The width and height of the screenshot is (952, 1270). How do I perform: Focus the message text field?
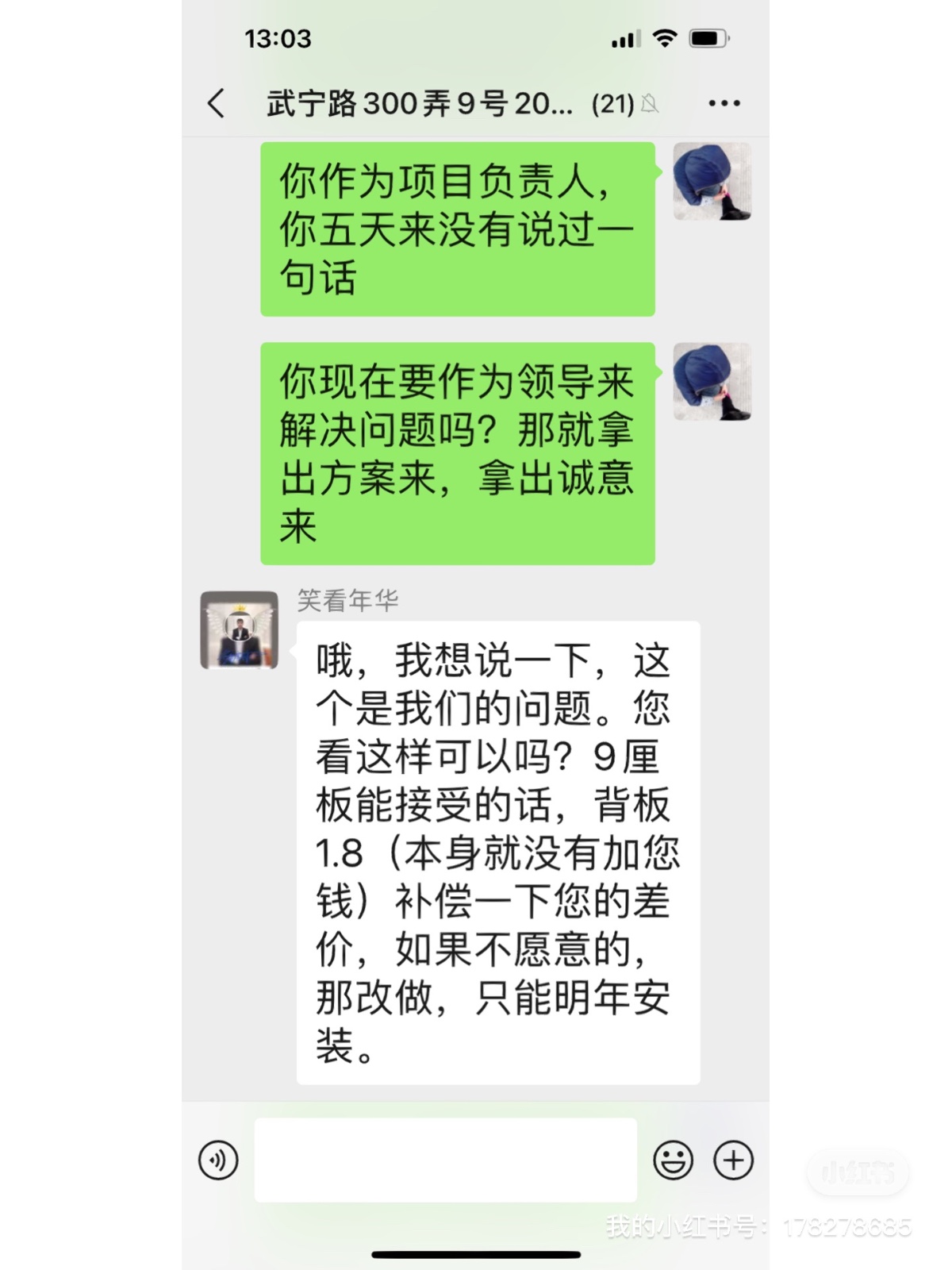(445, 1160)
